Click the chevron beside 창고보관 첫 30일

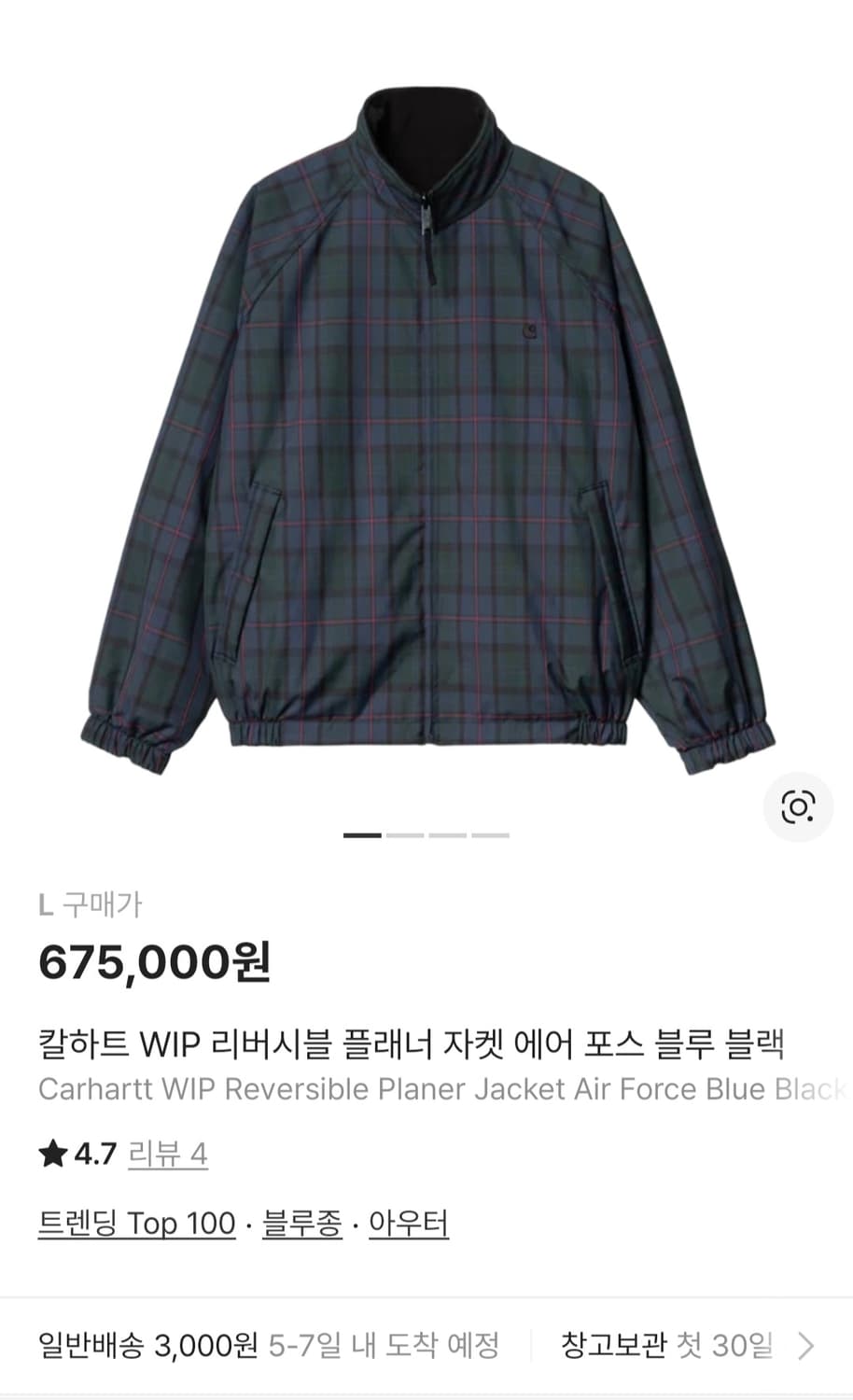click(810, 1347)
